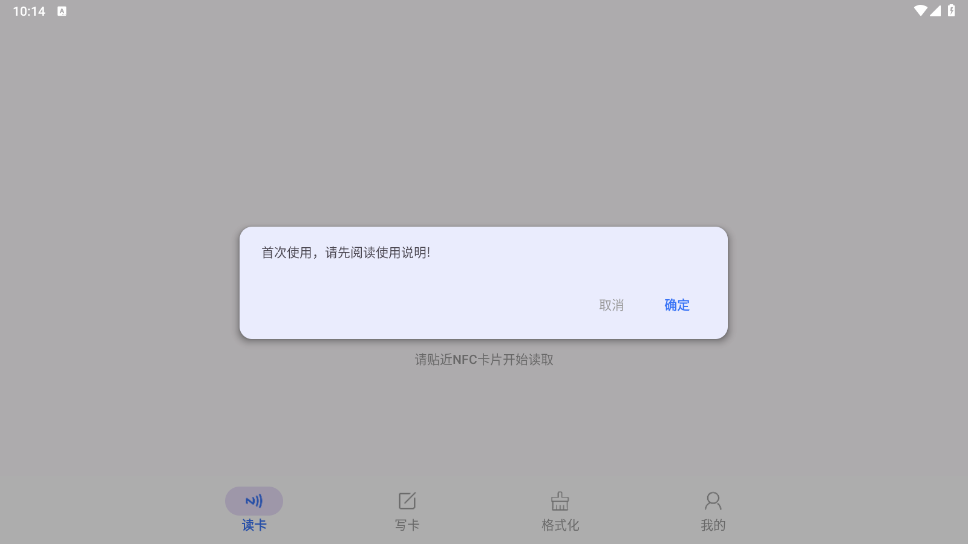This screenshot has width=968, height=544.
Task: Dismiss the dialog with 取消
Action: (x=611, y=305)
